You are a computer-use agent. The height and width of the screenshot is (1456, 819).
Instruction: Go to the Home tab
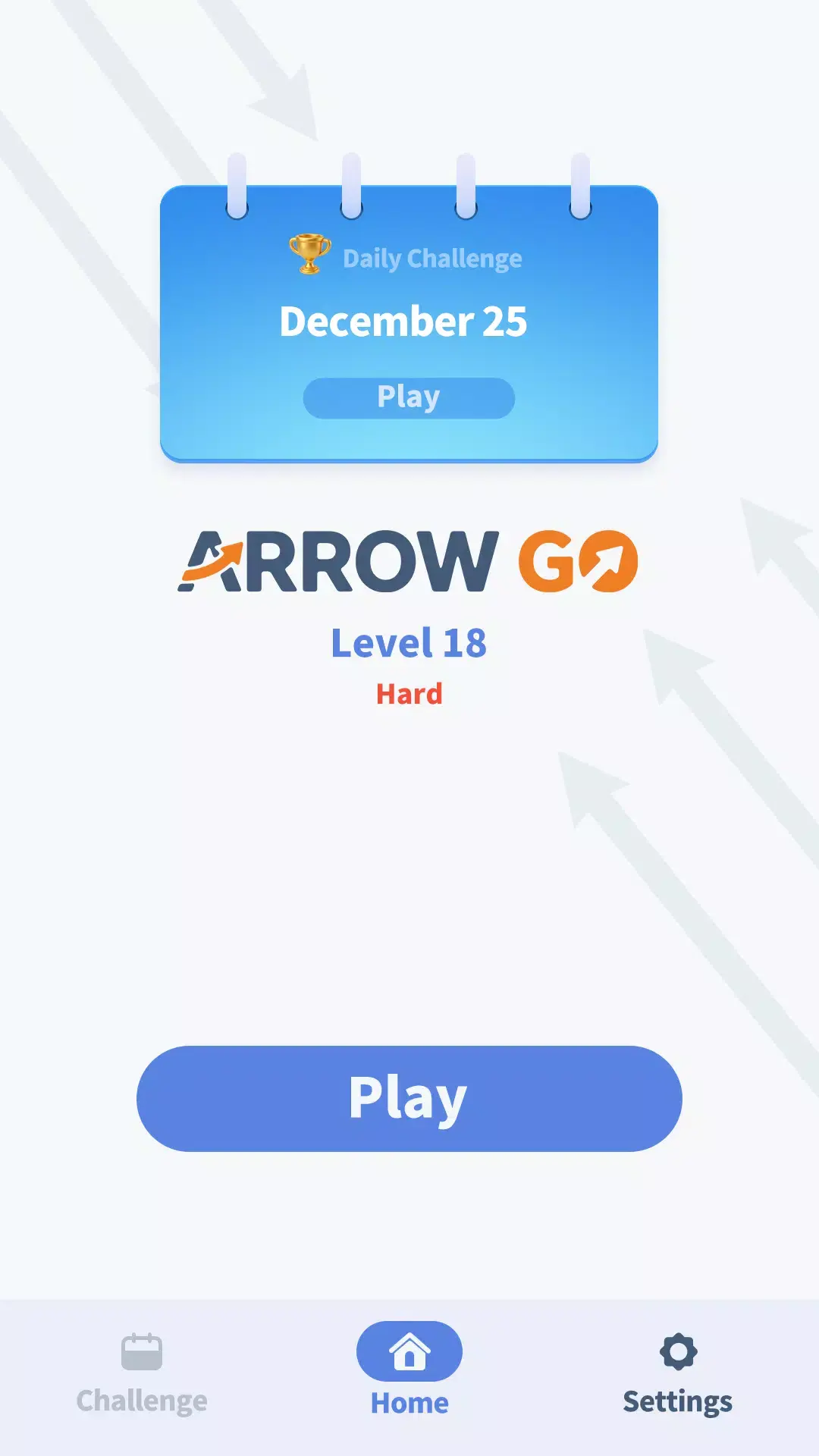pos(409,1370)
